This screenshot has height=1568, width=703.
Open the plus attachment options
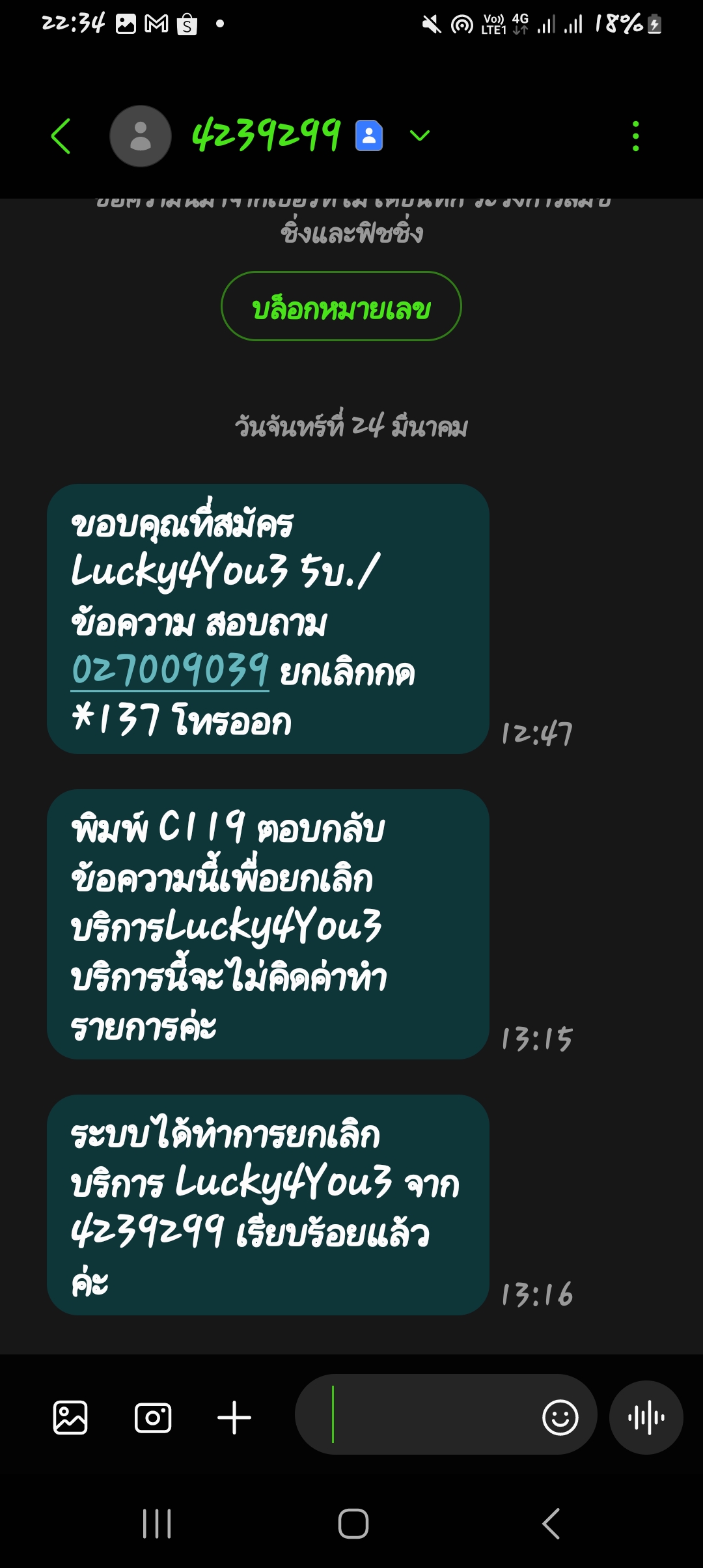(x=234, y=1418)
